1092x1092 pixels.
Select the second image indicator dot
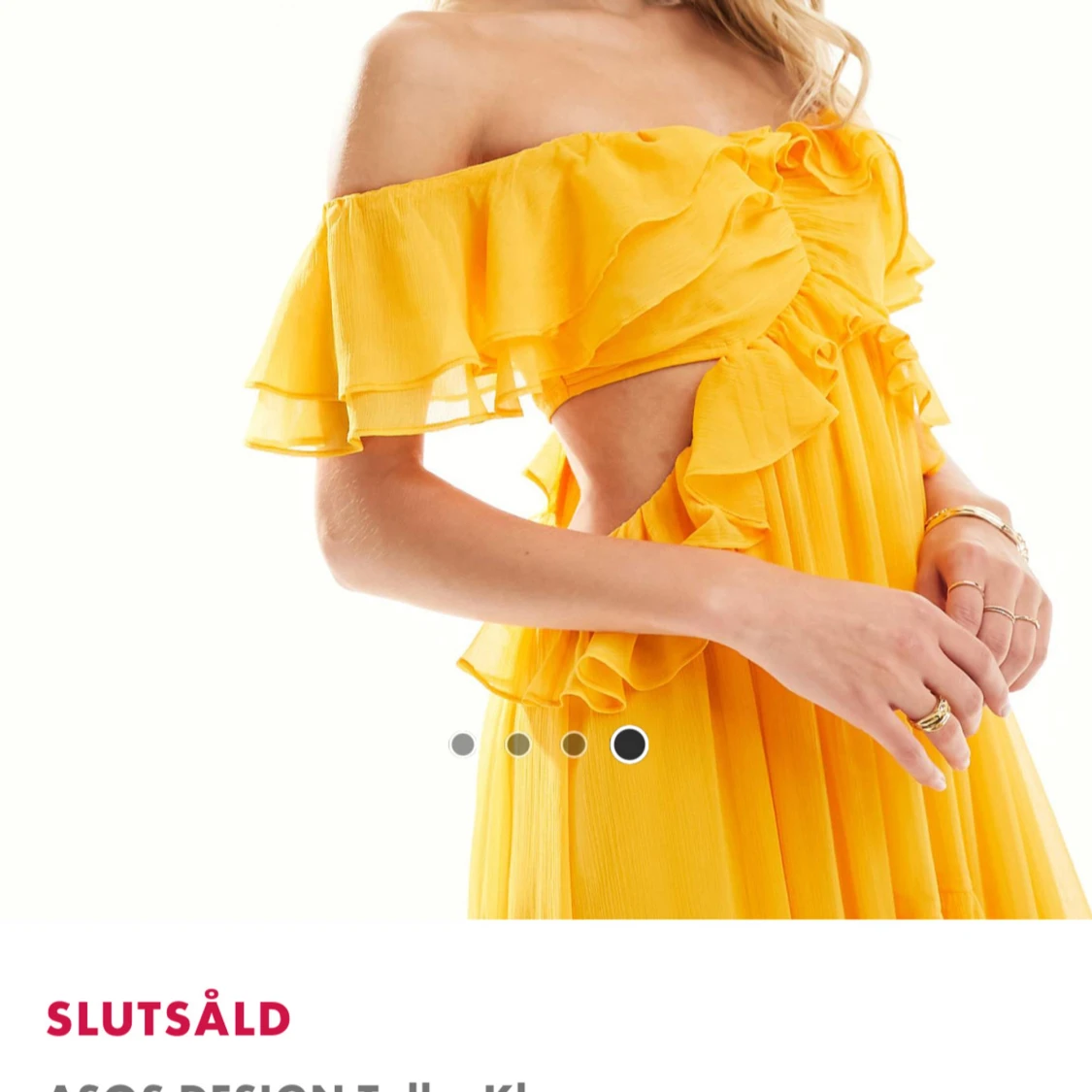pyautogui.click(x=518, y=745)
